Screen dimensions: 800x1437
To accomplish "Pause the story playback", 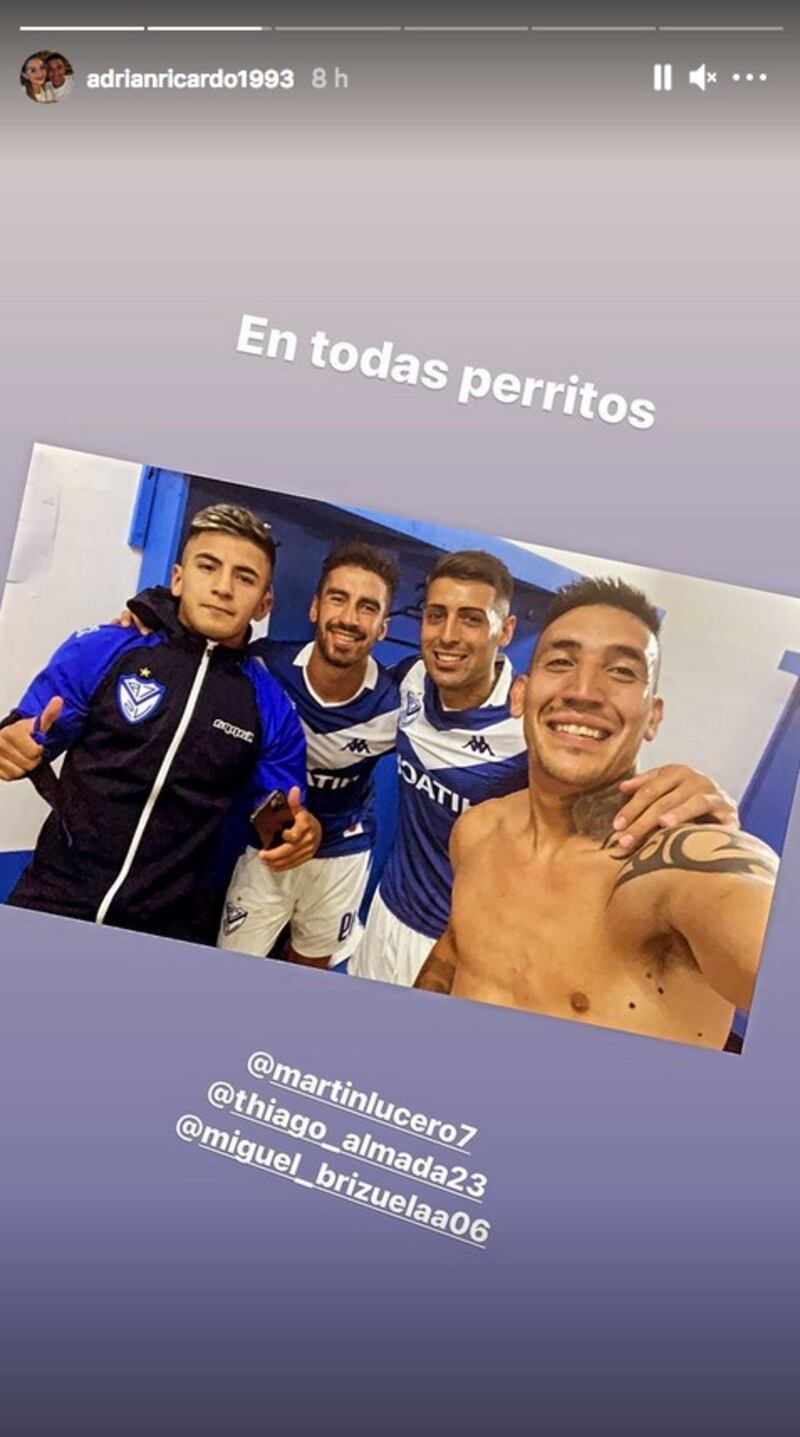I will click(662, 78).
